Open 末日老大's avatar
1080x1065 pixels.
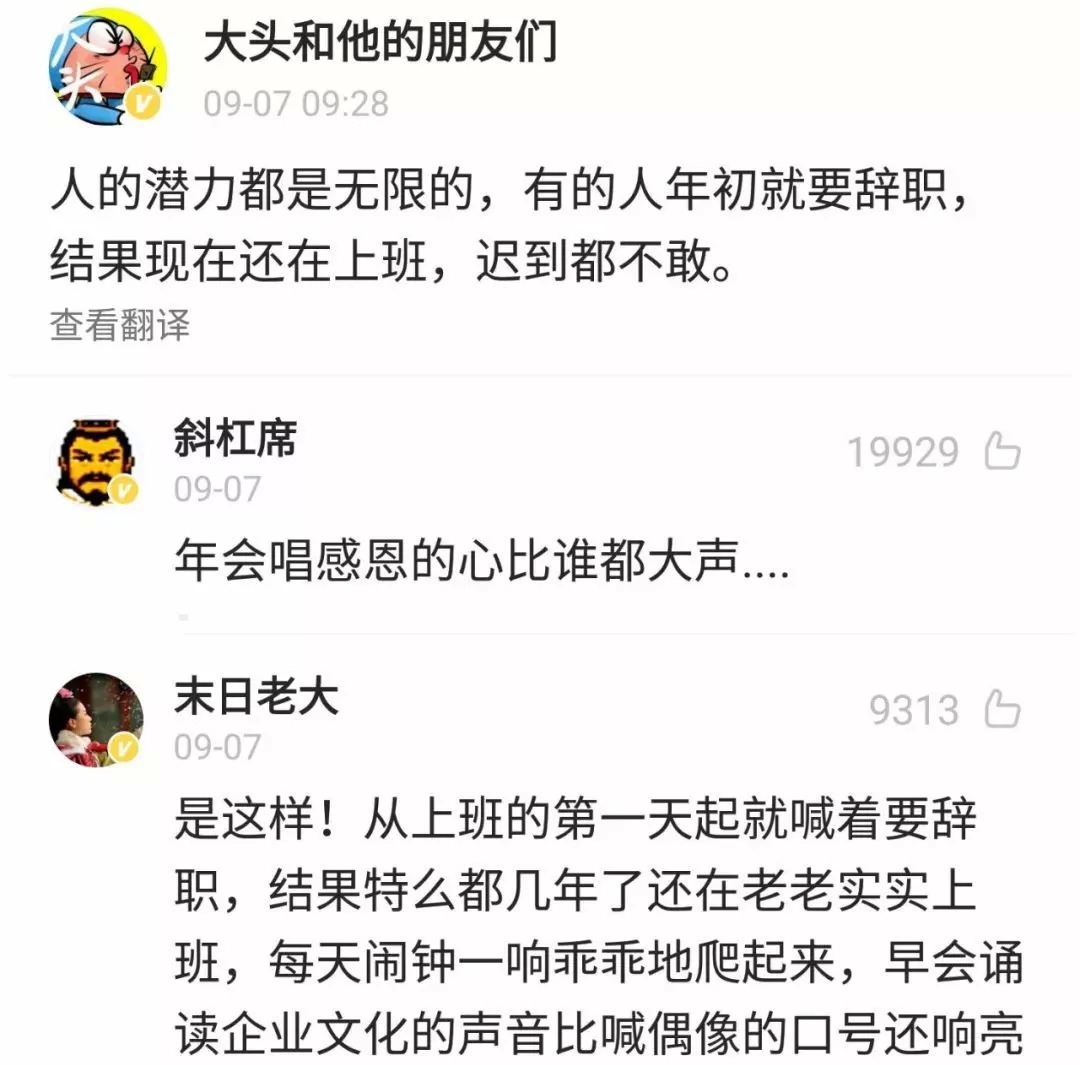point(96,718)
